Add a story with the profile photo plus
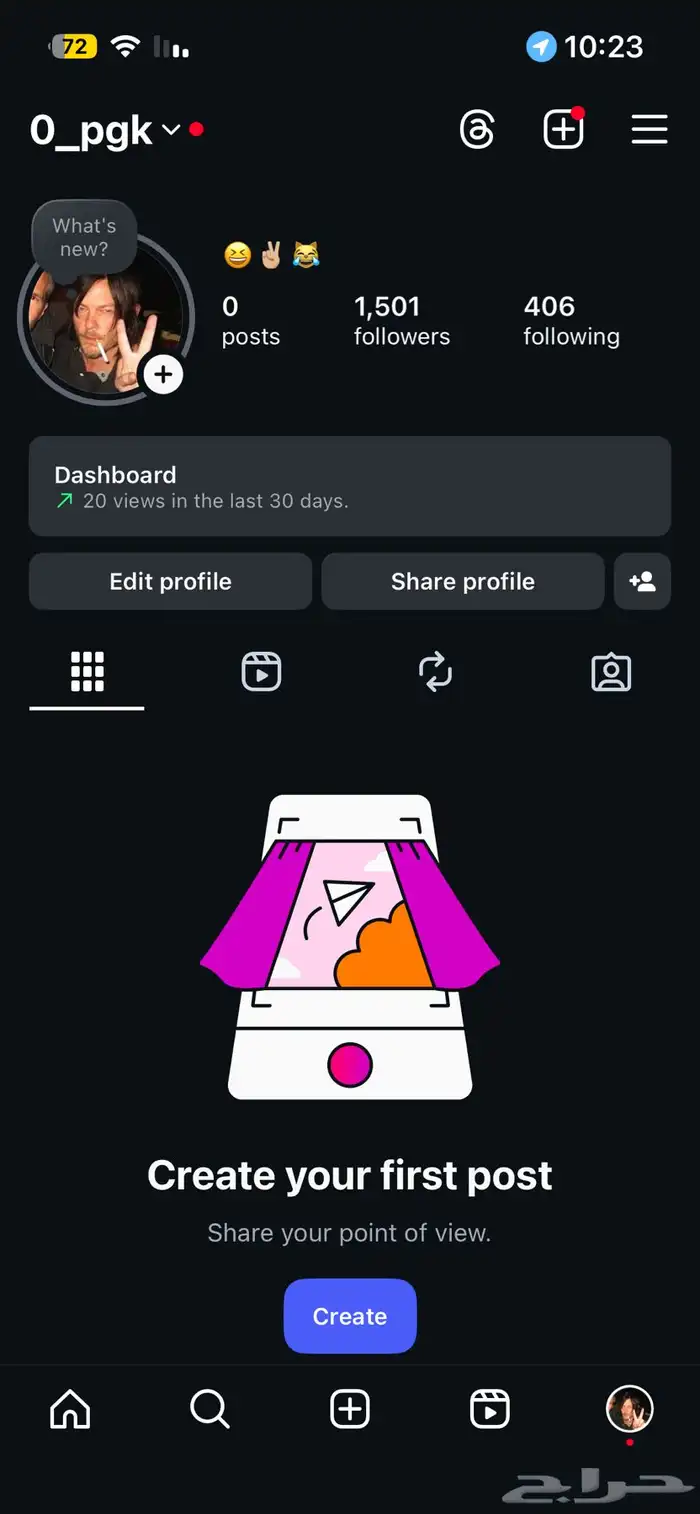The image size is (700, 1514). [x=163, y=375]
